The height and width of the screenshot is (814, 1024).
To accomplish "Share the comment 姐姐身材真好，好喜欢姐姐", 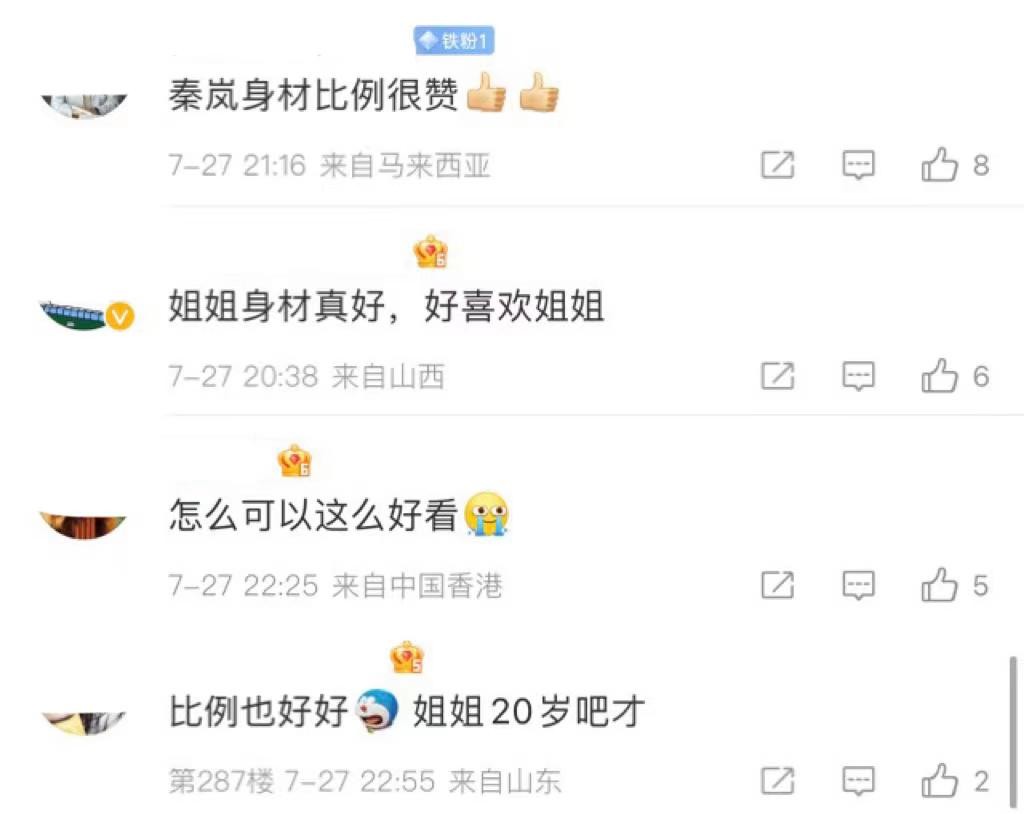I will coord(777,376).
